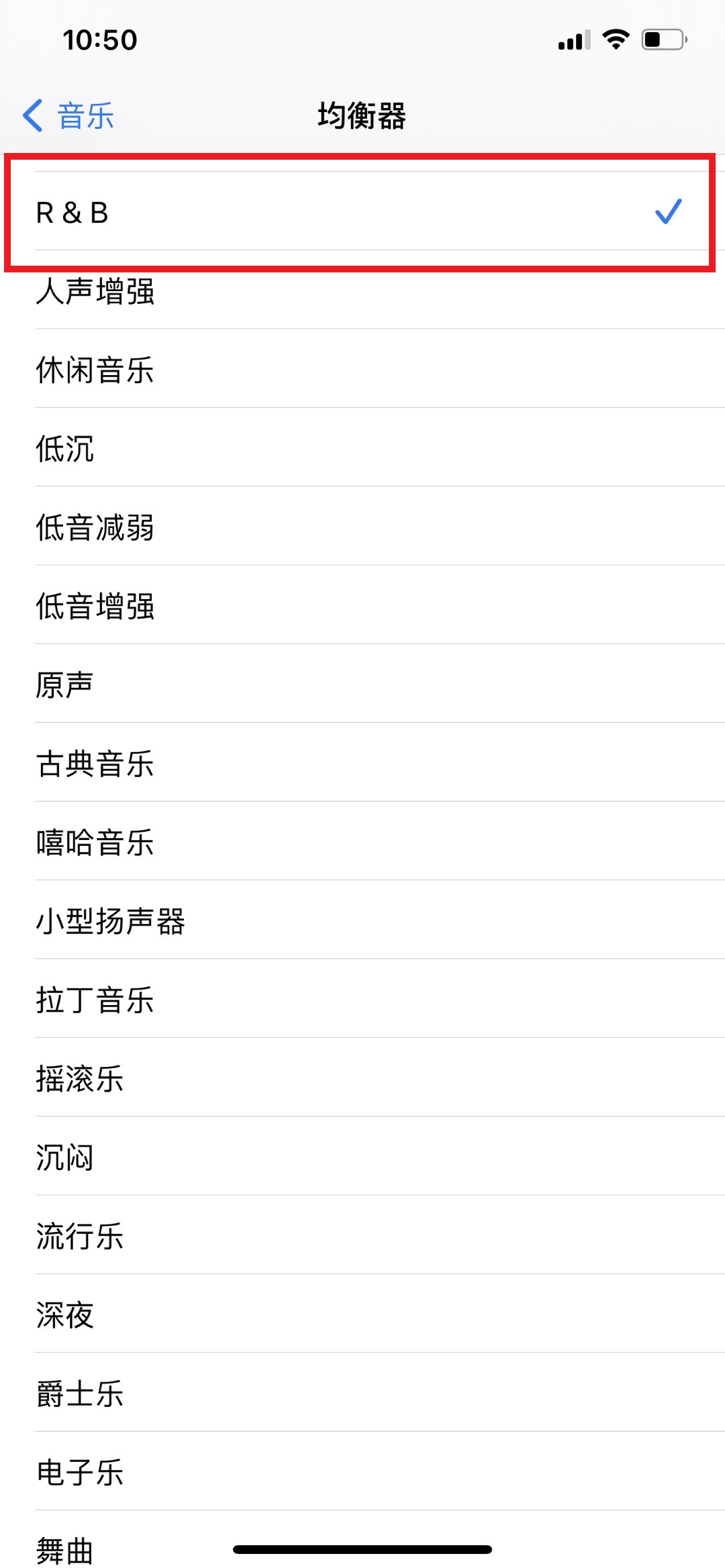Pick 流行乐 equalizer
This screenshot has width=725, height=1568.
[362, 1235]
